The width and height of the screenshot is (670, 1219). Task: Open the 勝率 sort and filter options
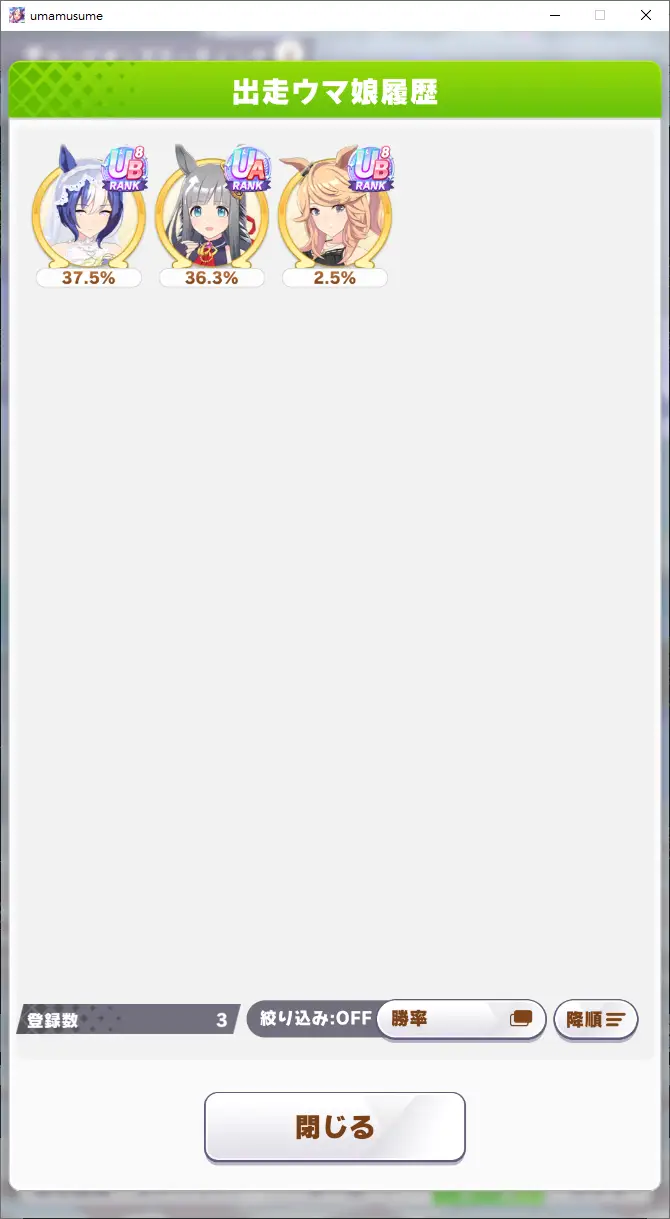461,1019
